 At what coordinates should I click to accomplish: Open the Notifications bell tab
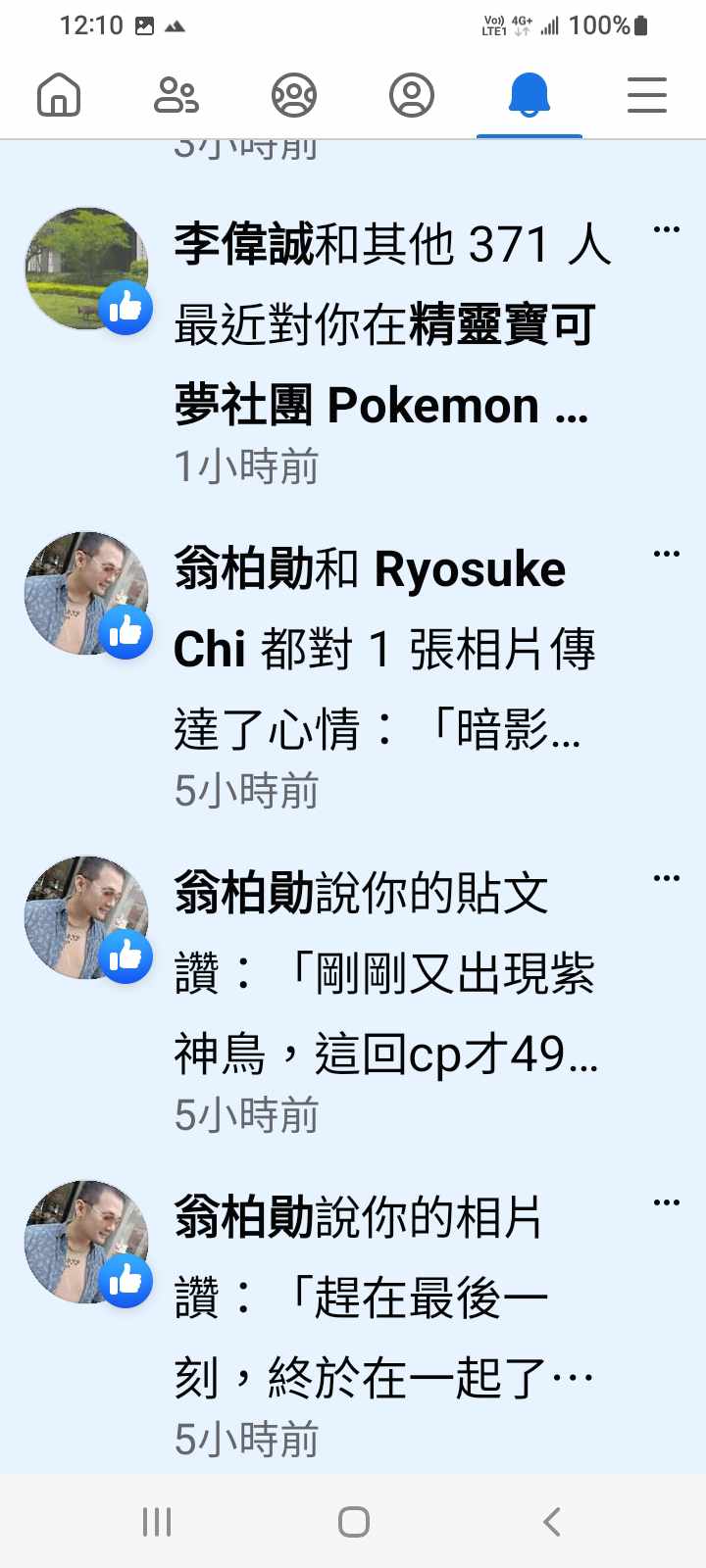(x=529, y=96)
